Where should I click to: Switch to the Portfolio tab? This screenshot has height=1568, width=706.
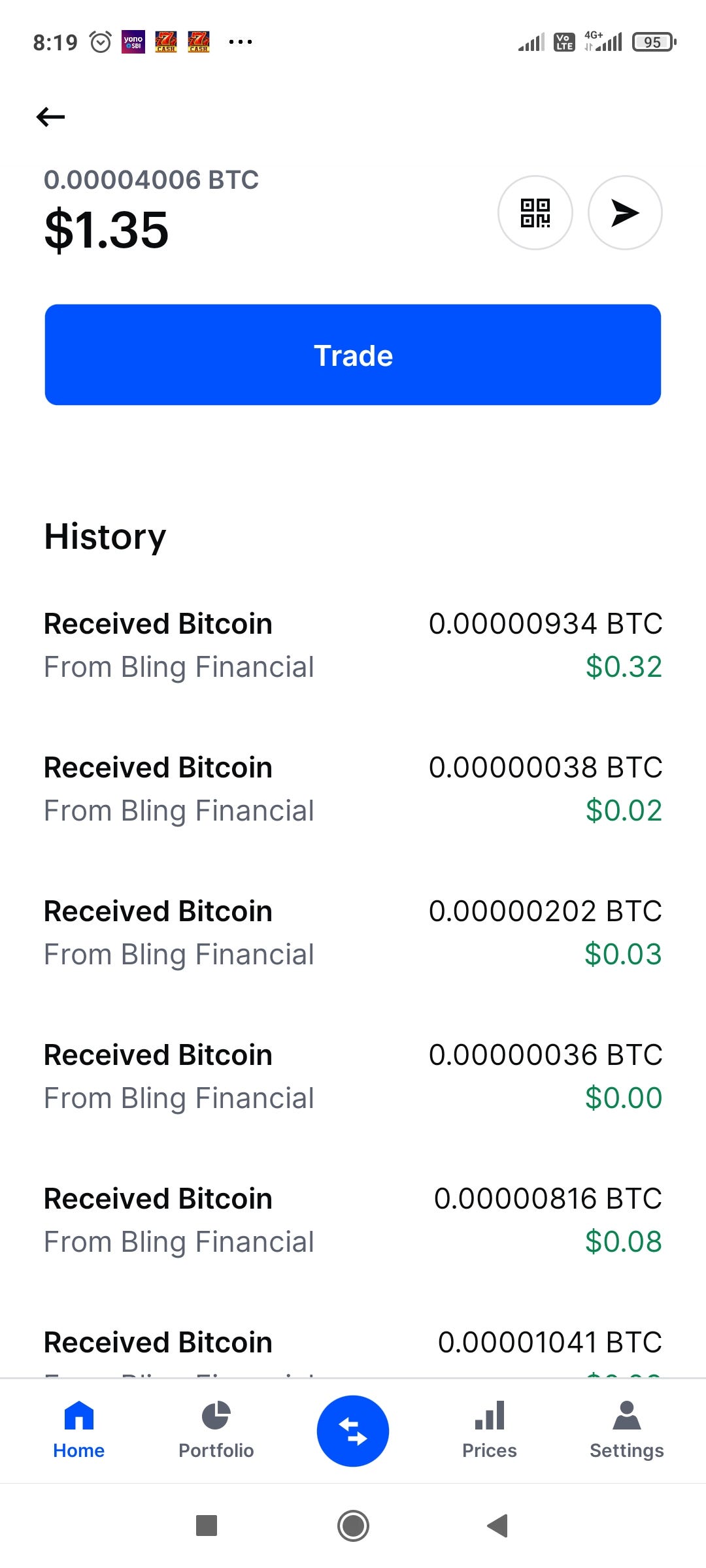coord(216,1431)
